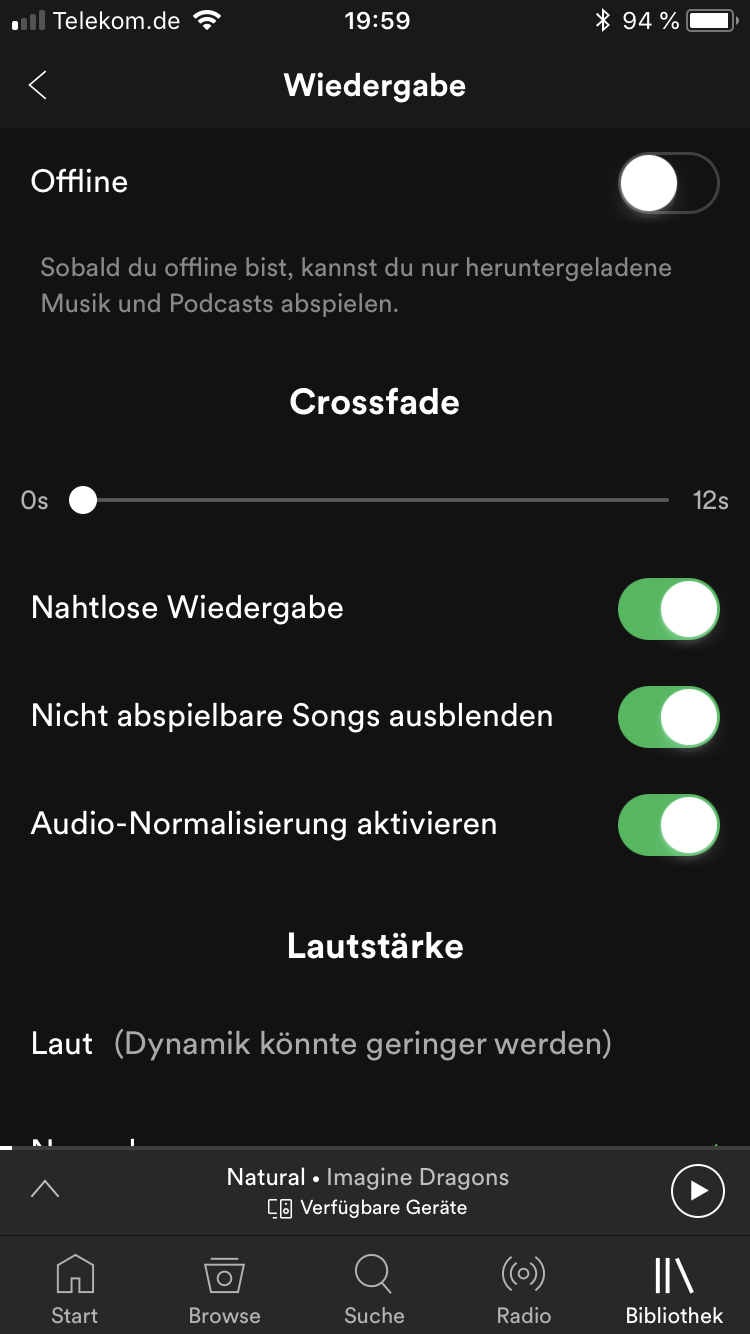Toggle Audio-Normalisierung aktivieren off
This screenshot has width=750, height=1334.
(668, 824)
